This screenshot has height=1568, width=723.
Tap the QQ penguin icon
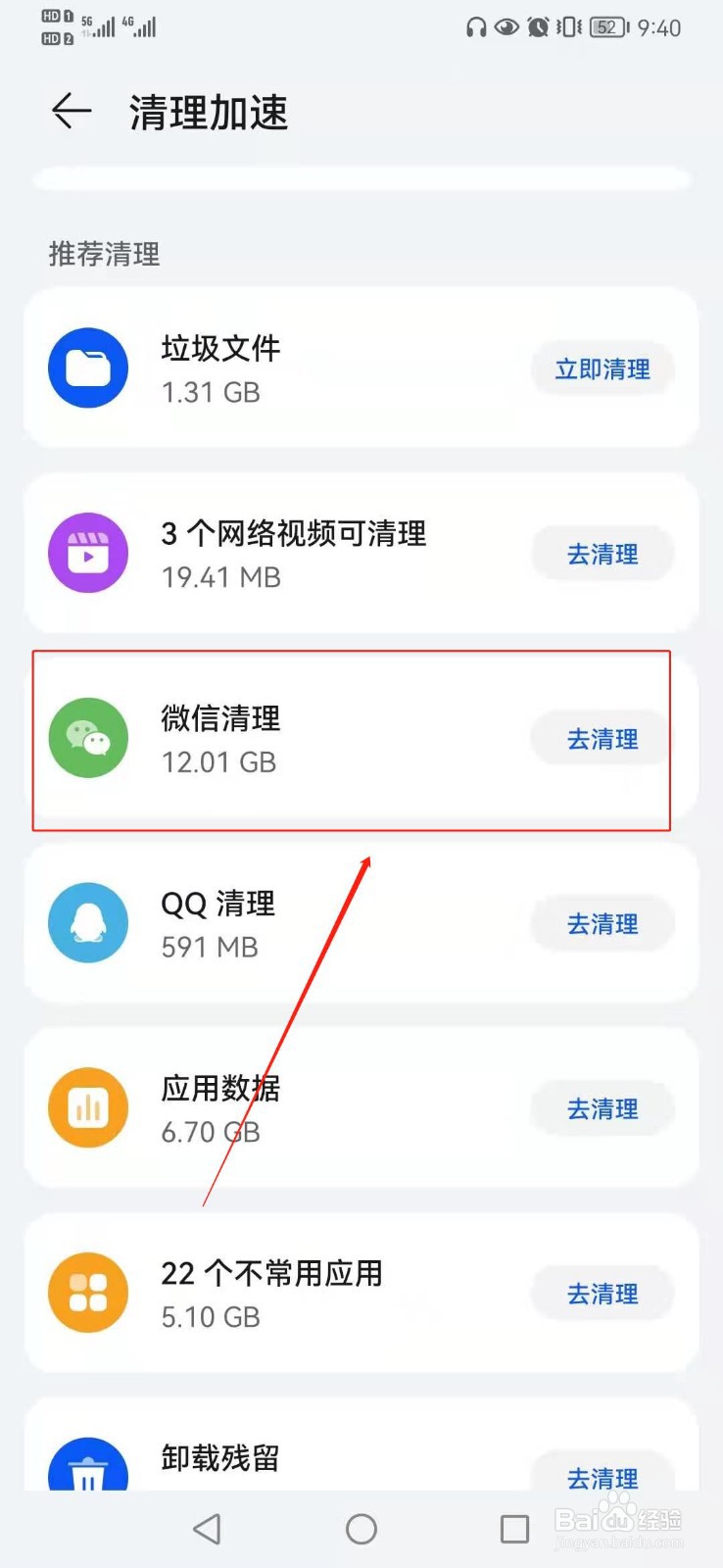87,922
